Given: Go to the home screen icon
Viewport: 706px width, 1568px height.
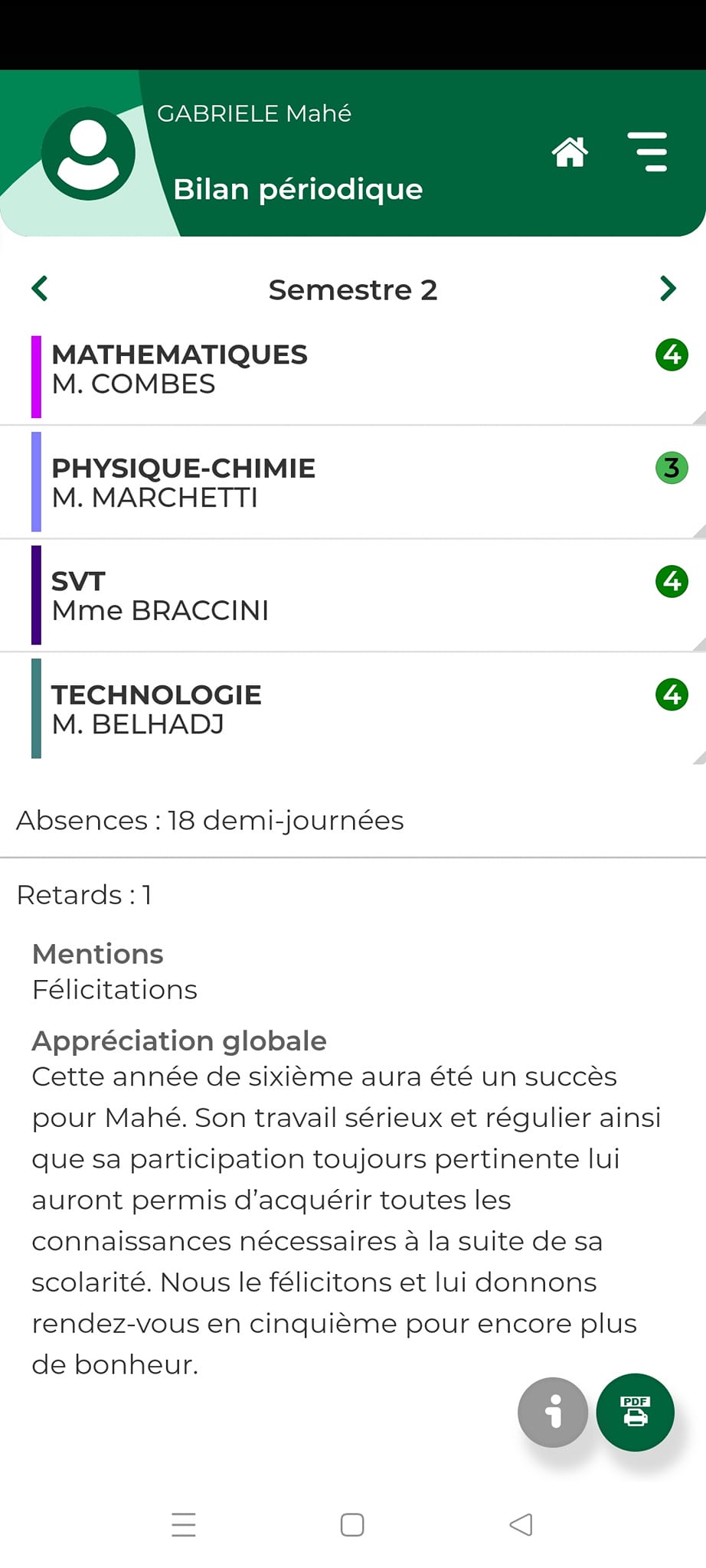Looking at the screenshot, I should tap(570, 152).
